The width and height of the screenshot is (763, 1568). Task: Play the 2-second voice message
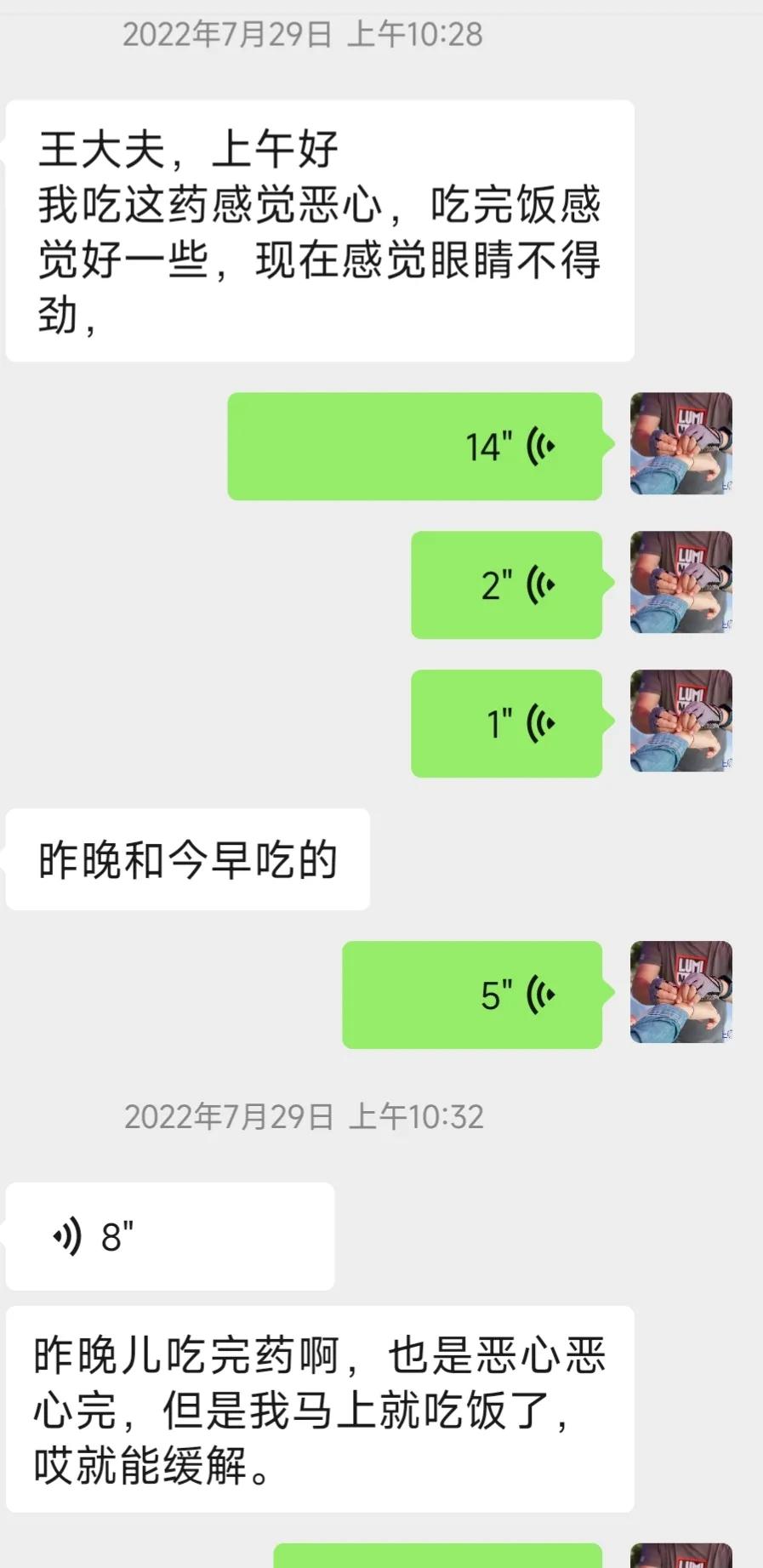pos(506,584)
